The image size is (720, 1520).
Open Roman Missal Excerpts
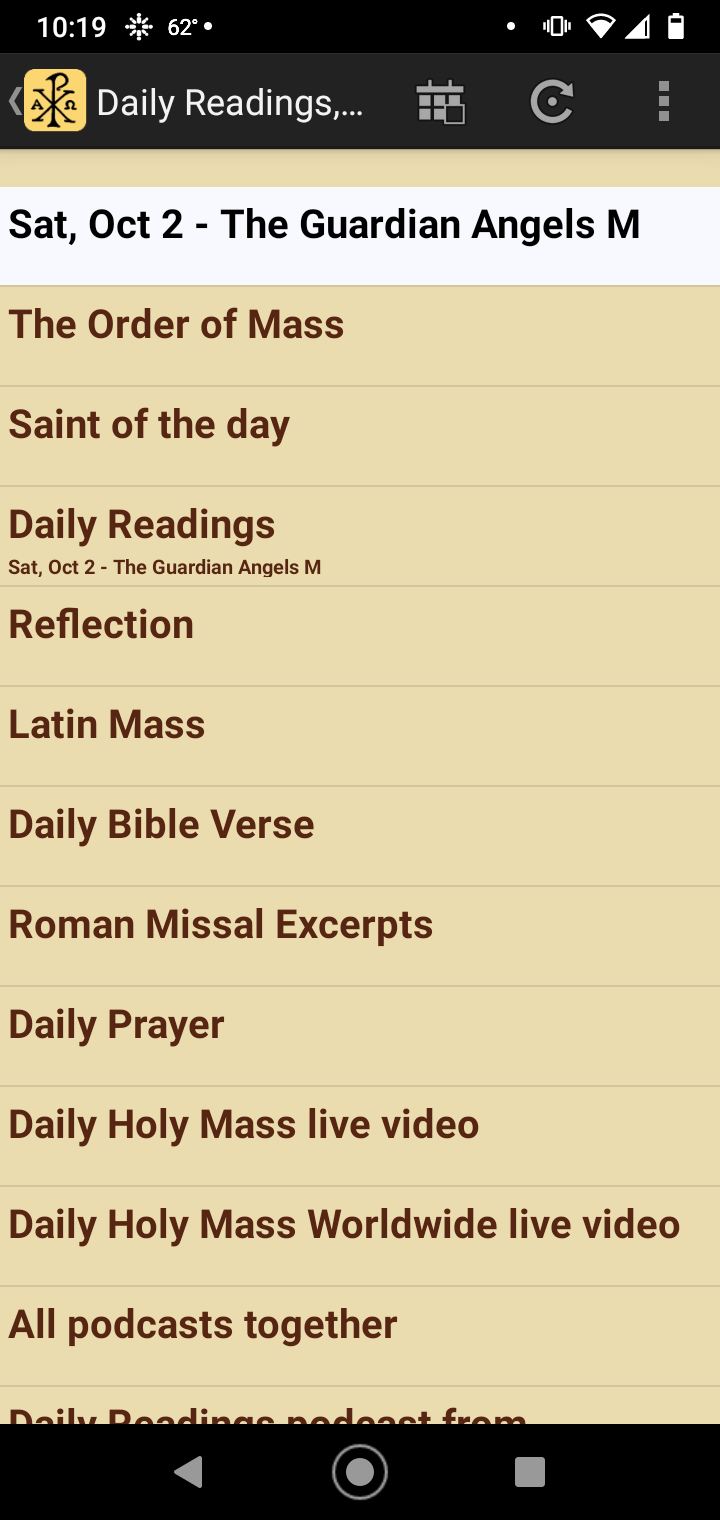click(x=360, y=936)
